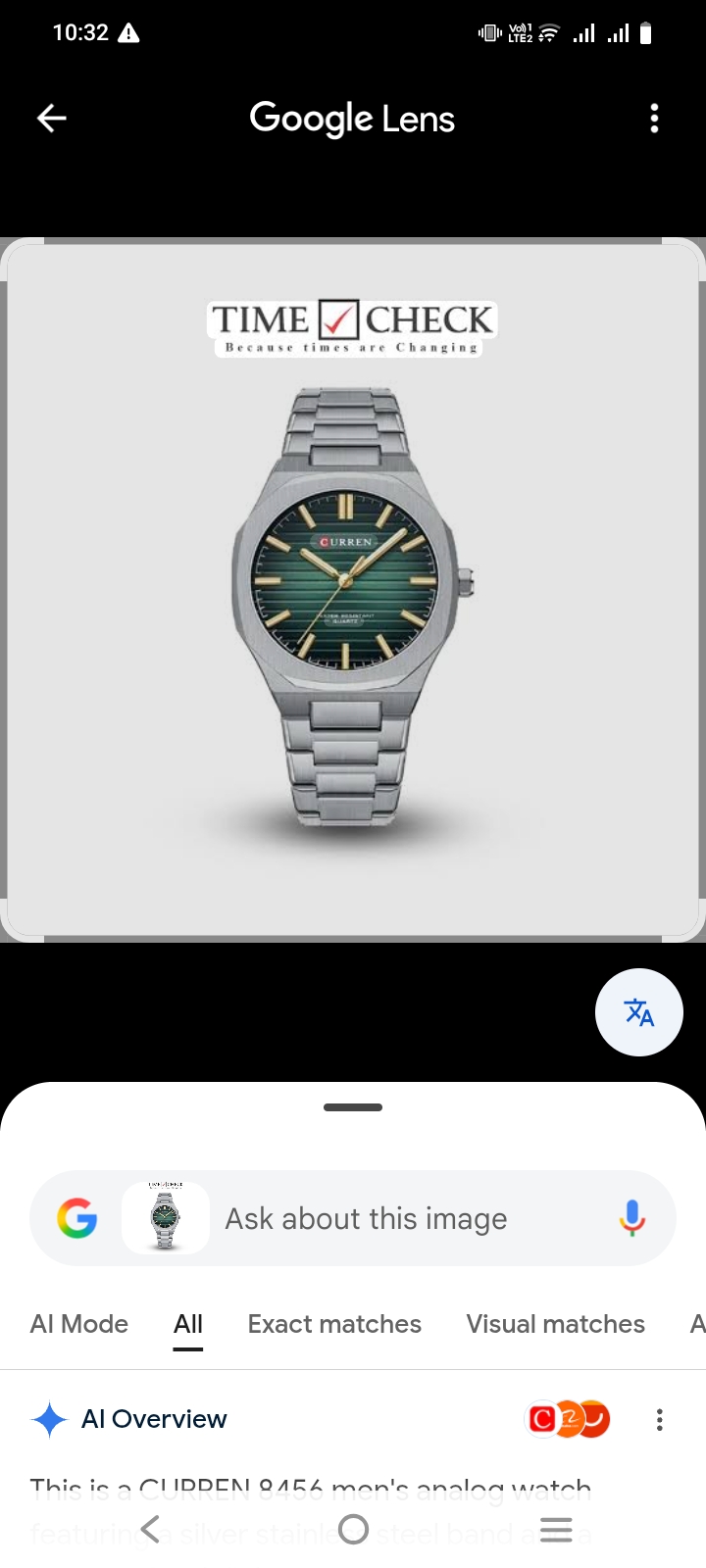The image size is (706, 1568).
Task: Go back from Google Lens
Action: click(x=52, y=119)
